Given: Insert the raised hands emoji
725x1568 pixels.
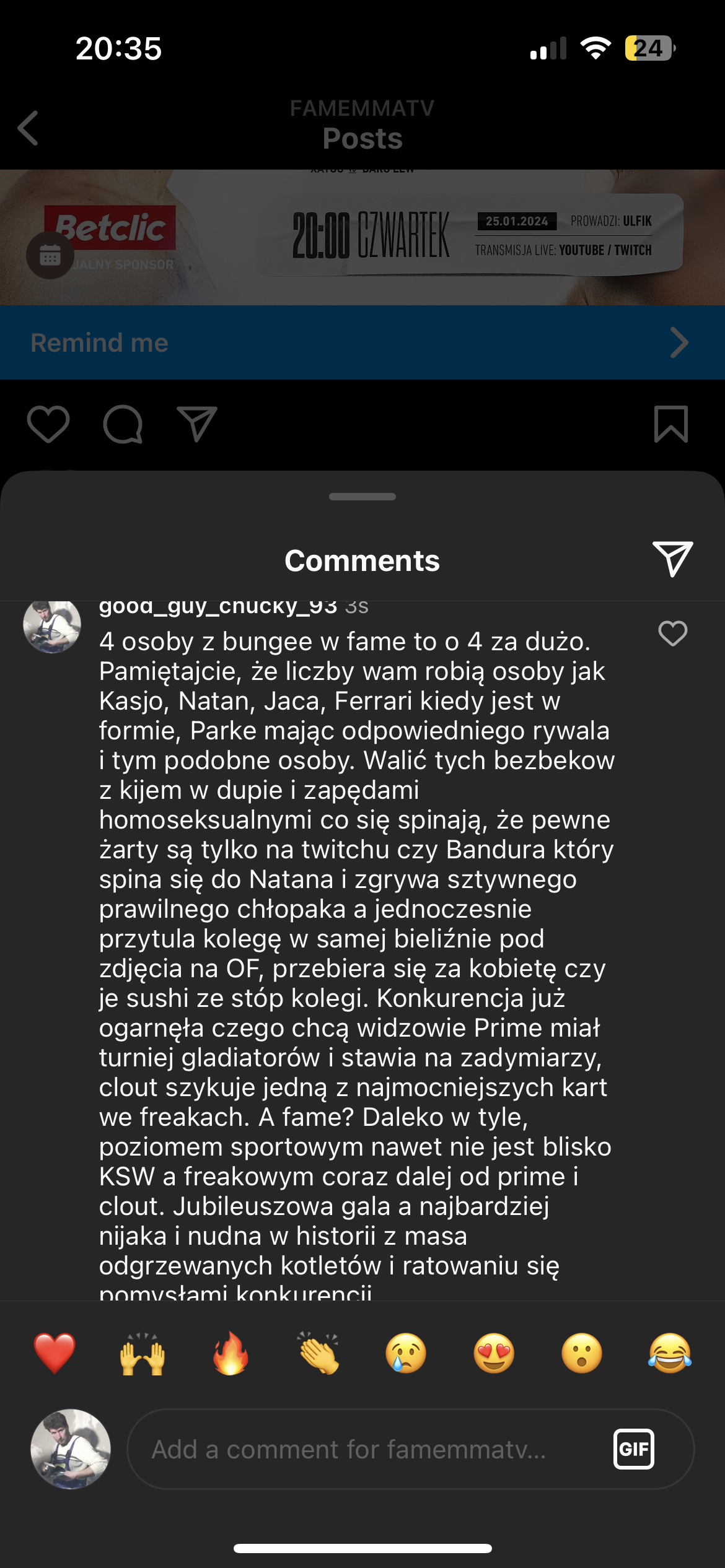Looking at the screenshot, I should tap(143, 1353).
